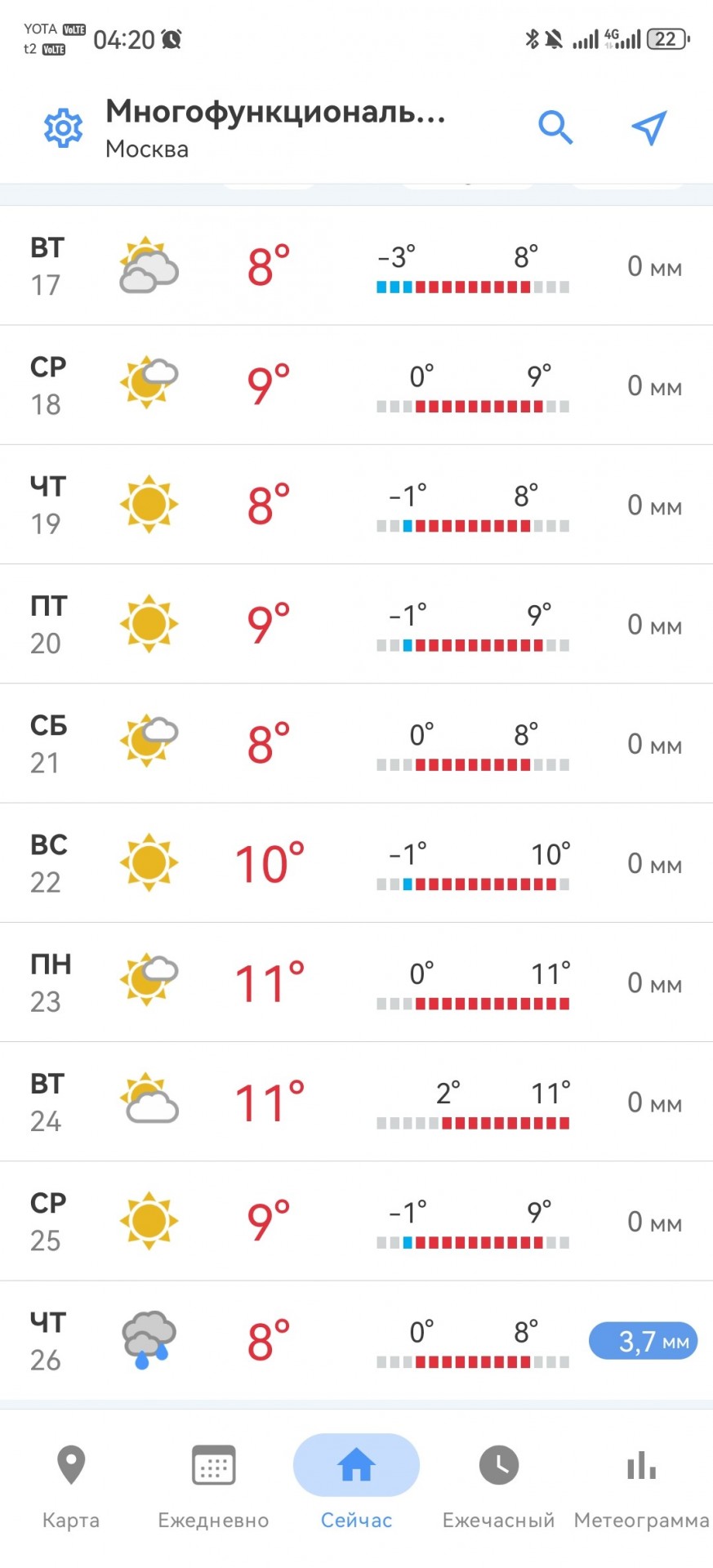
Task: Open the Метеограмма tab
Action: pyautogui.click(x=641, y=1486)
